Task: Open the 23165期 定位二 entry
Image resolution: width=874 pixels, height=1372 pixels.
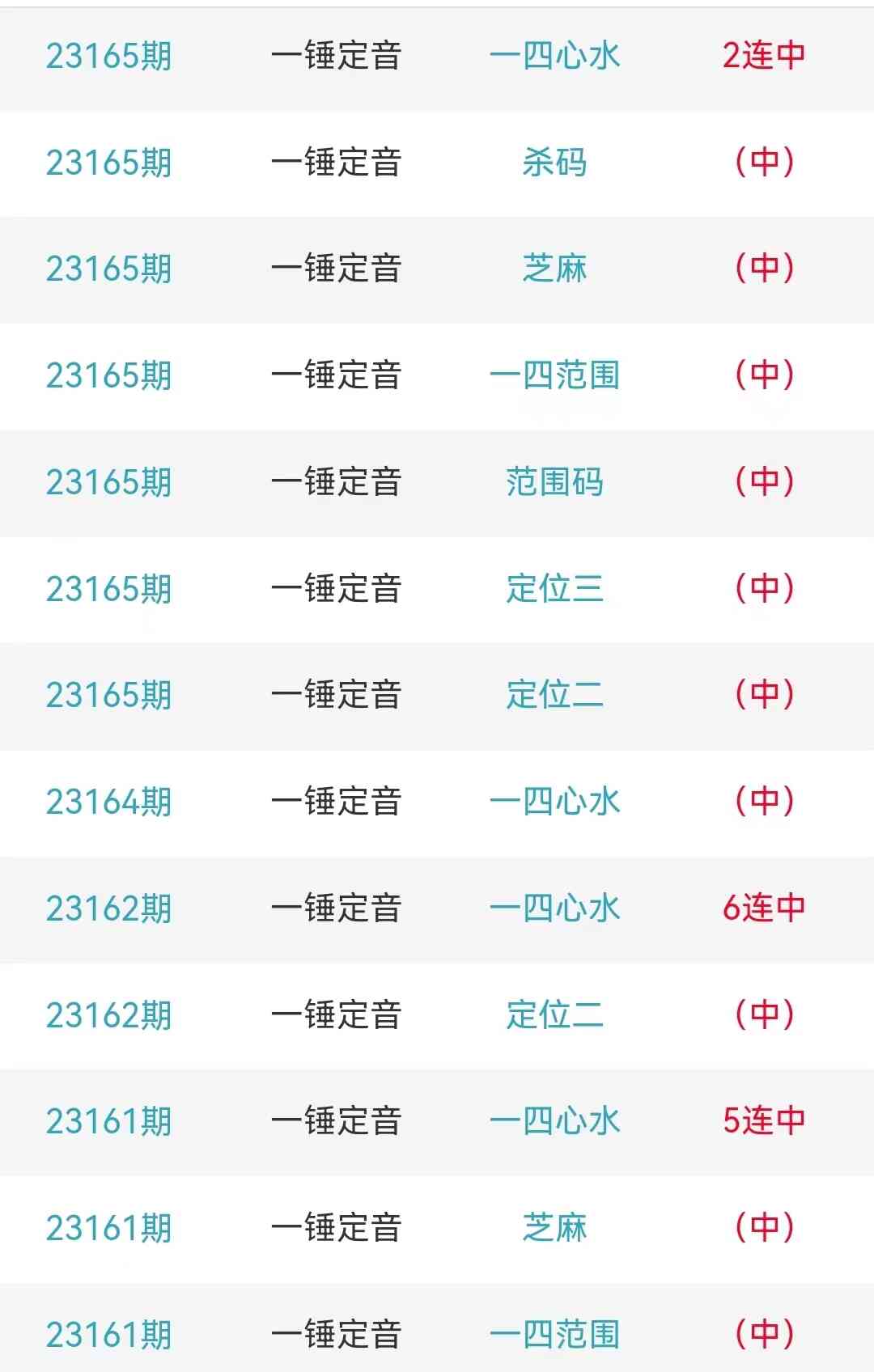Action: 554,695
